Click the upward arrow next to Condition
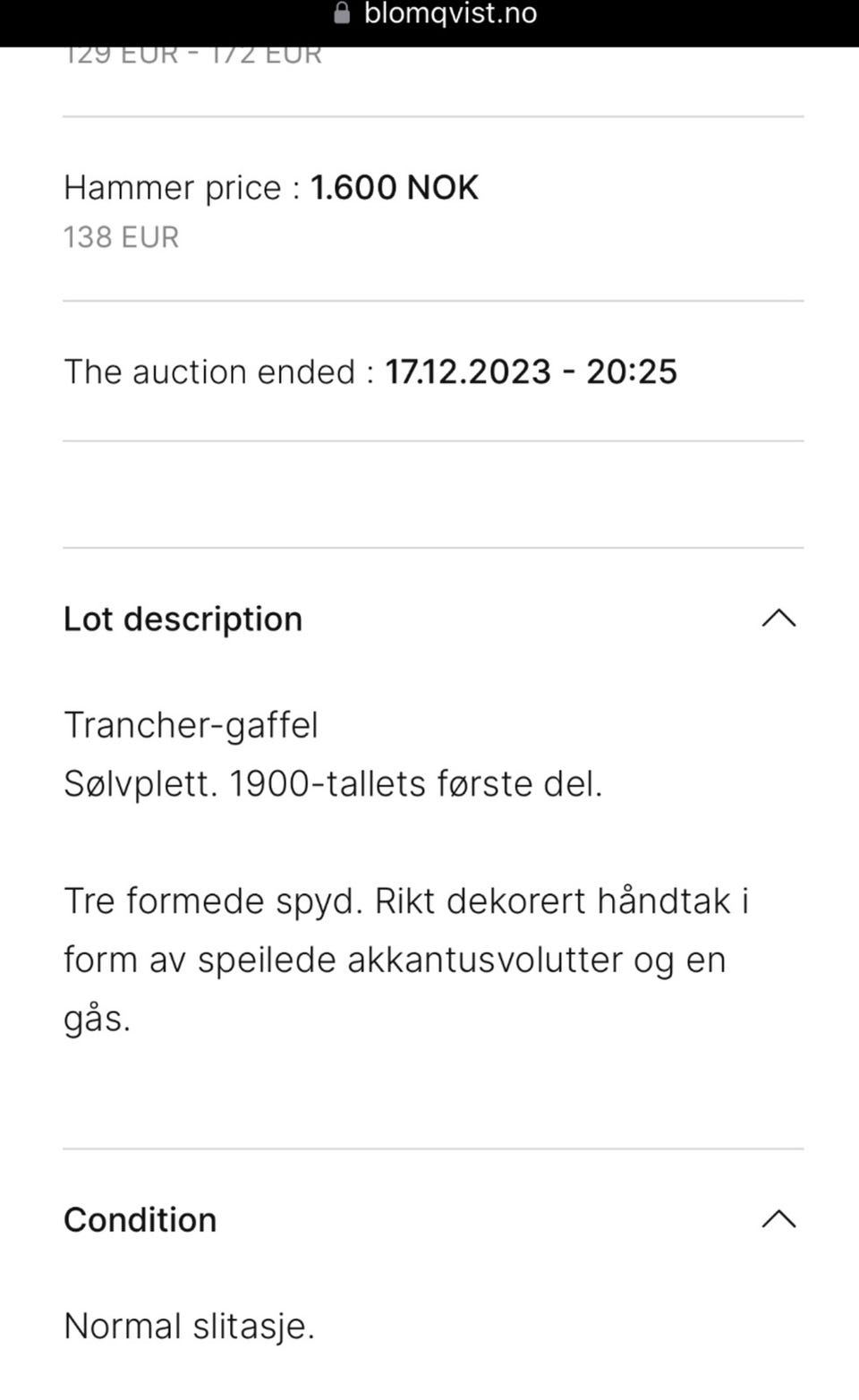The width and height of the screenshot is (859, 1400). [778, 1219]
